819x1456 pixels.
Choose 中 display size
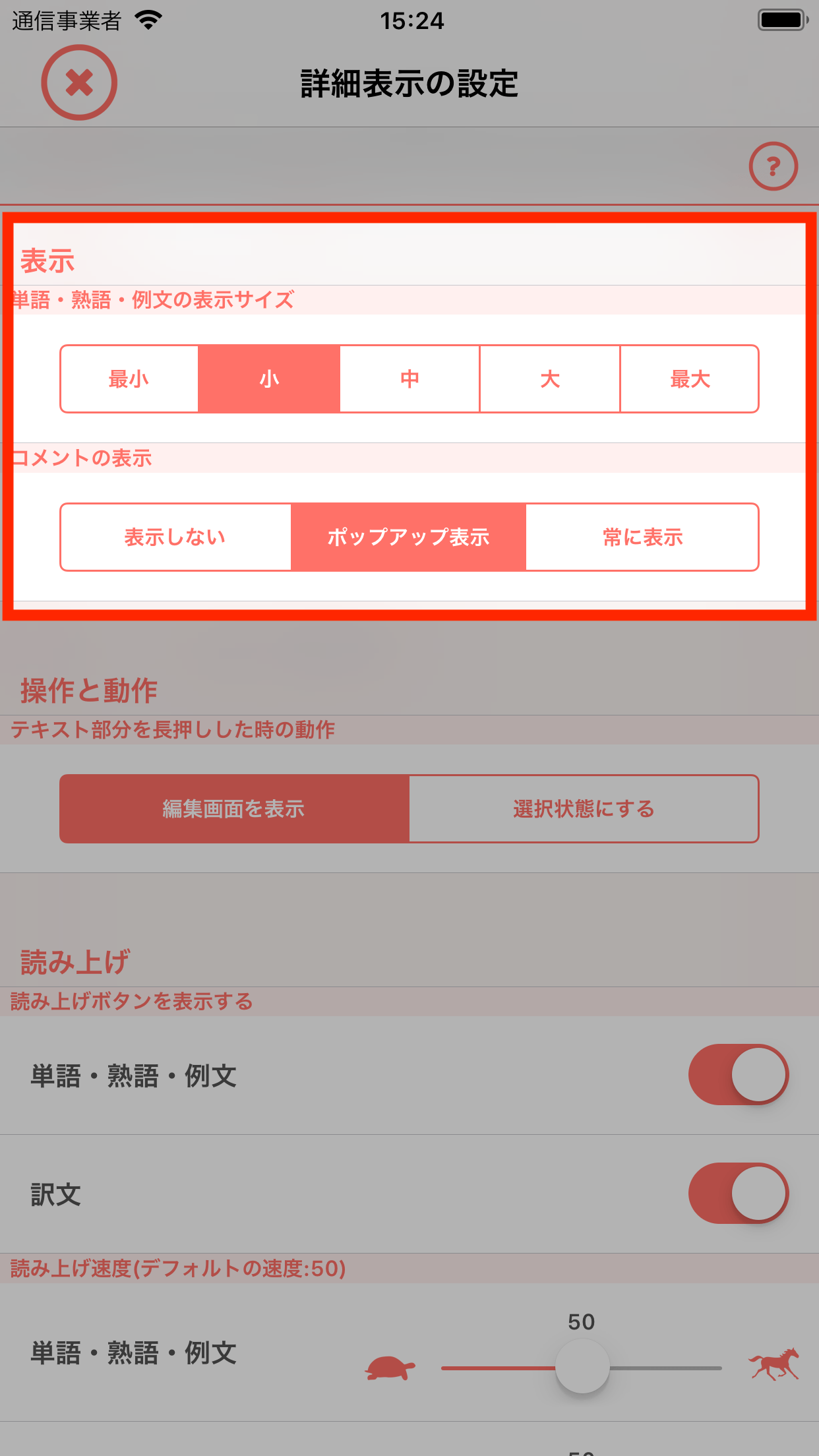tap(409, 379)
